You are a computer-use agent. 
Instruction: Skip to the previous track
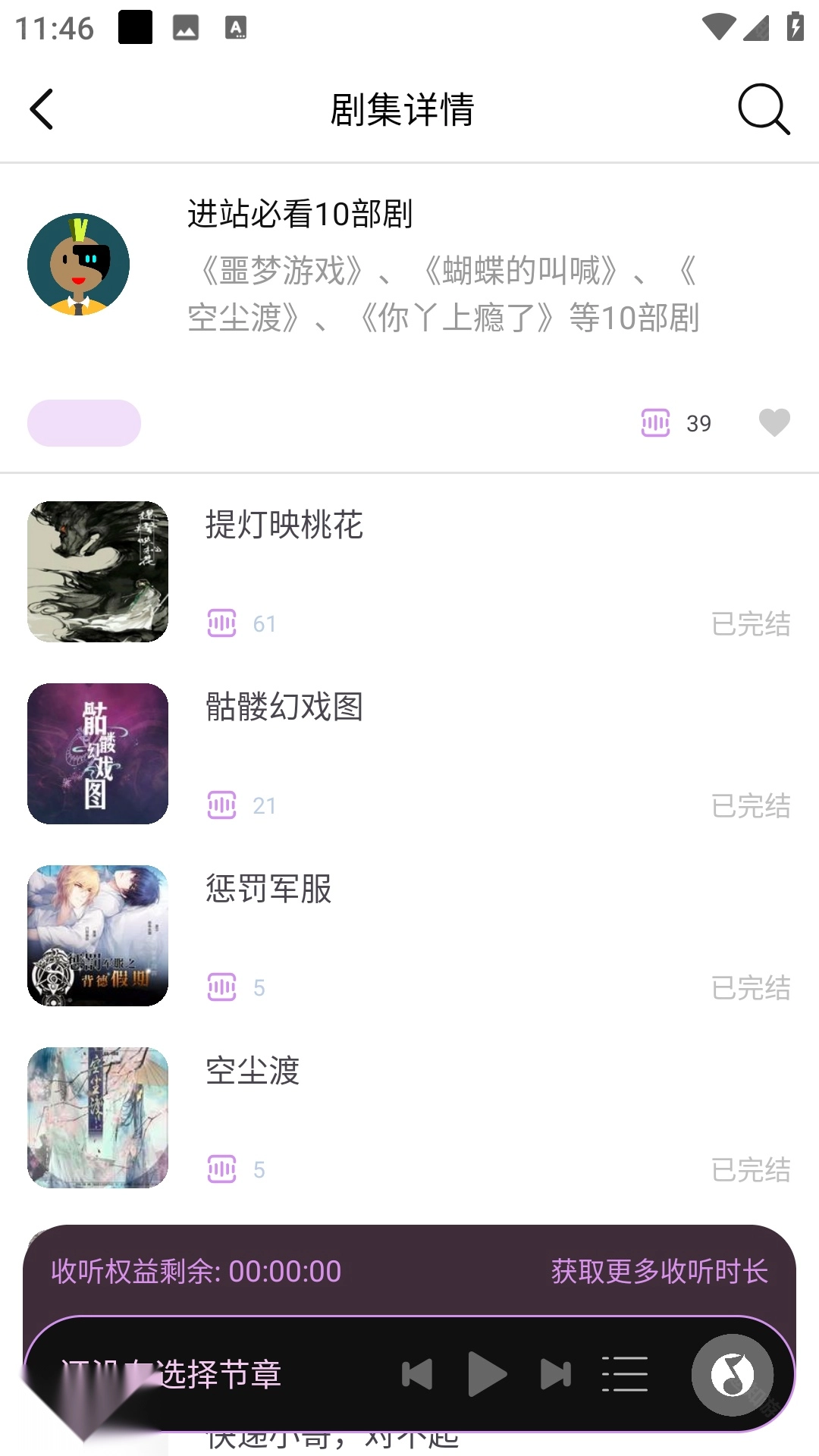tap(417, 1374)
